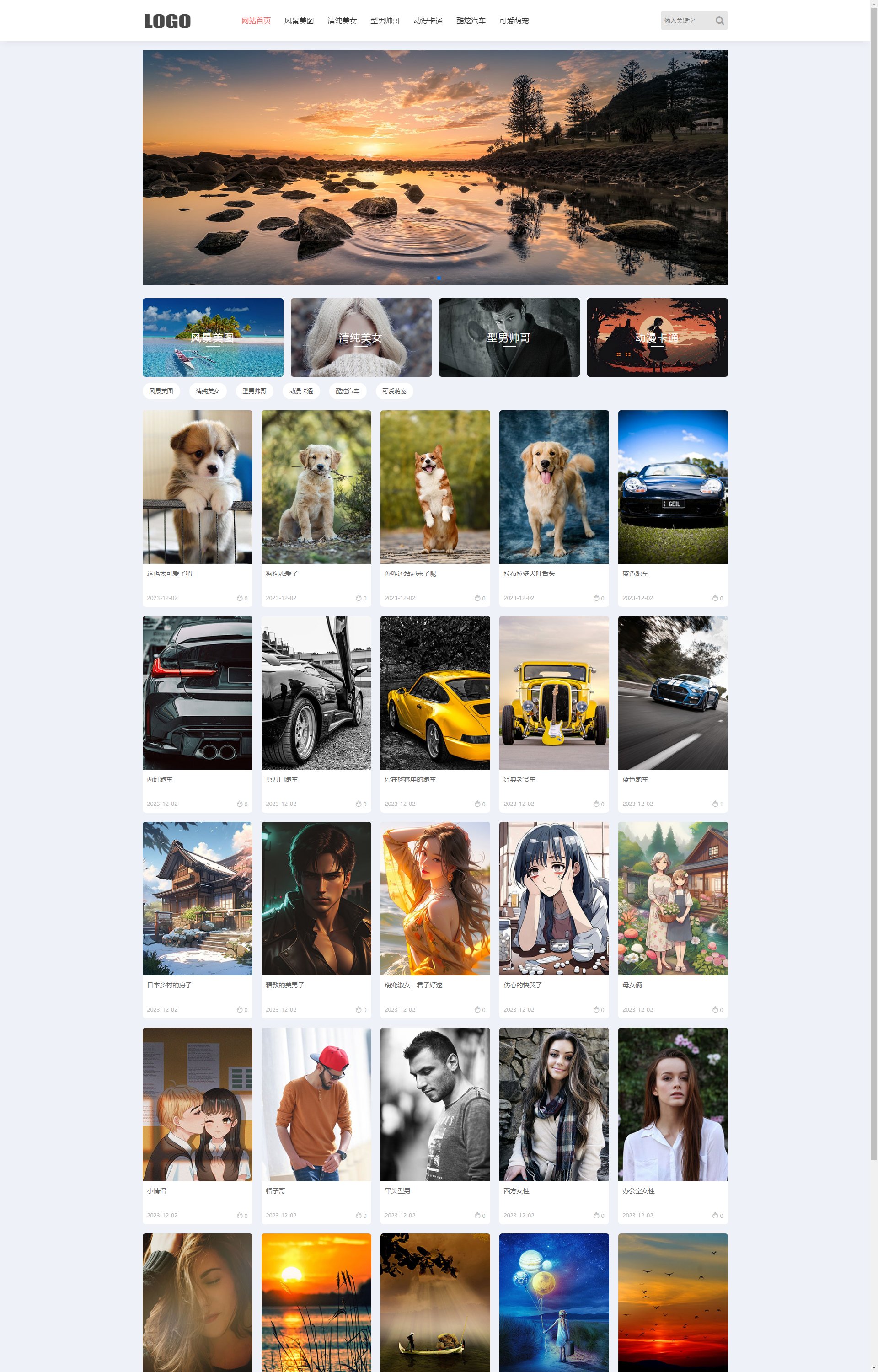View the 伤心的快哭了 anime card
The width and height of the screenshot is (878, 1372).
(x=554, y=899)
